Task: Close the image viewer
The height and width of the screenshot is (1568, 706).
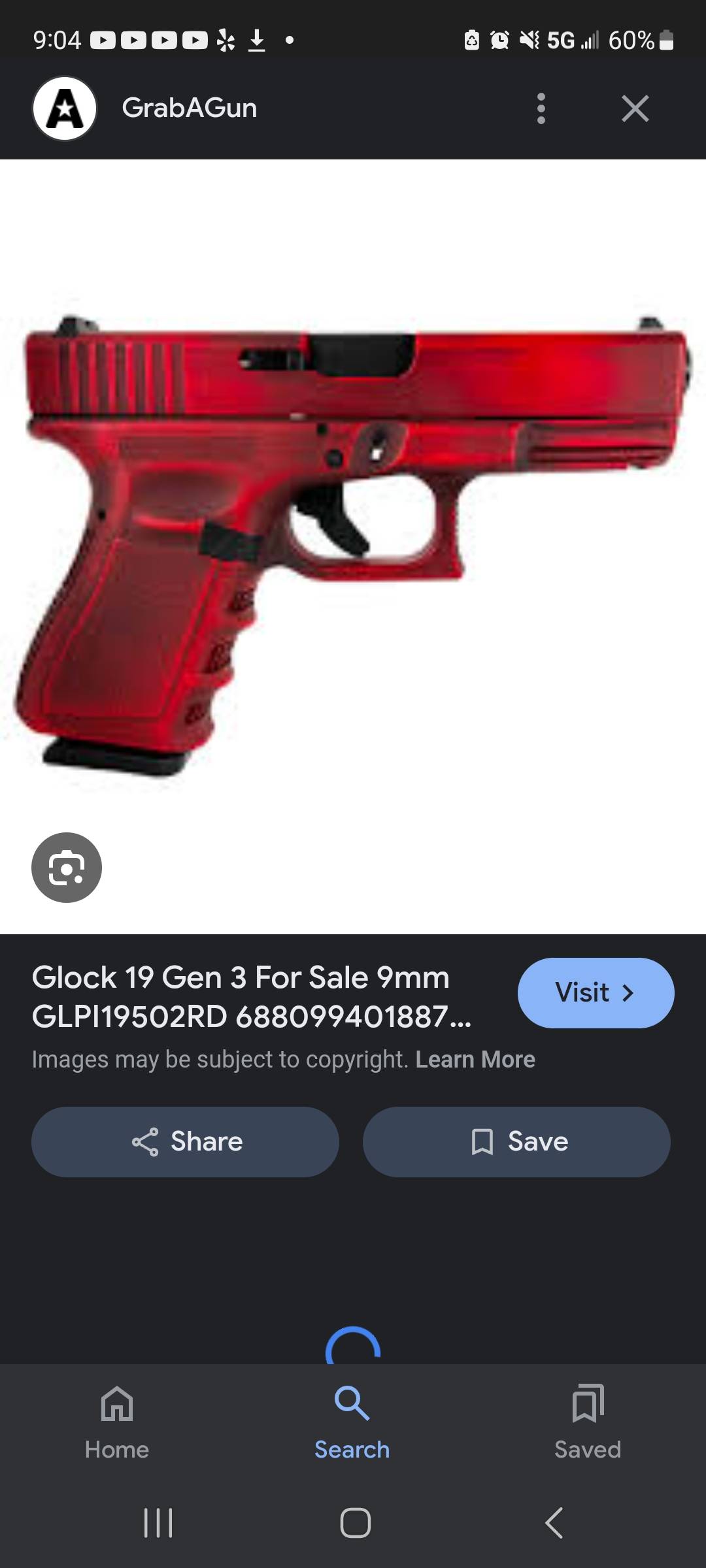Action: (635, 108)
